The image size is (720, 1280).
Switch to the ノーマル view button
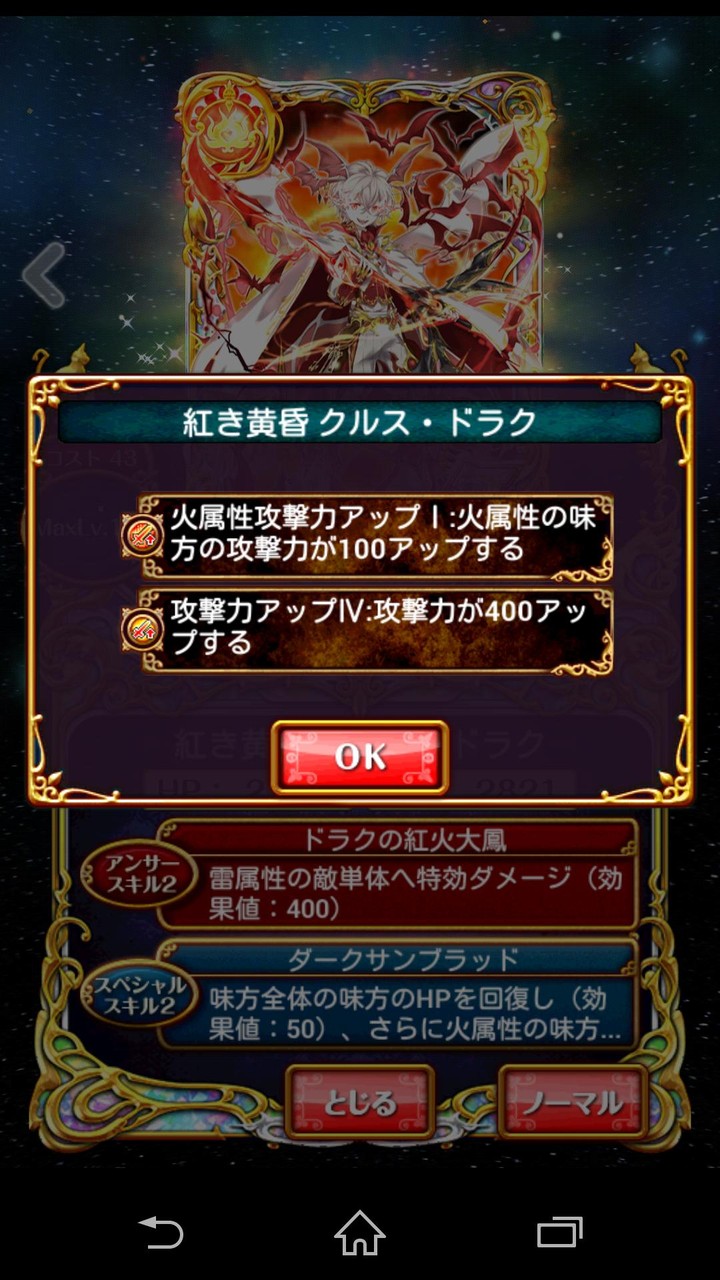click(572, 1102)
